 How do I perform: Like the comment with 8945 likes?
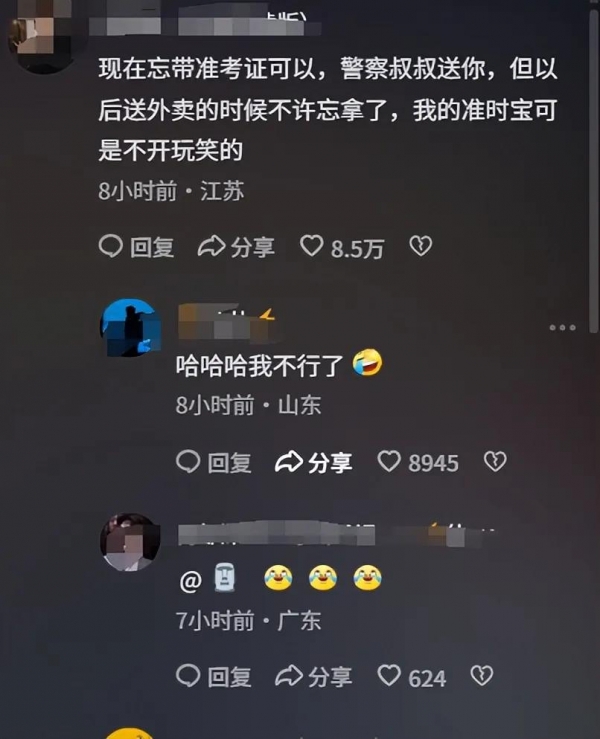(390, 461)
